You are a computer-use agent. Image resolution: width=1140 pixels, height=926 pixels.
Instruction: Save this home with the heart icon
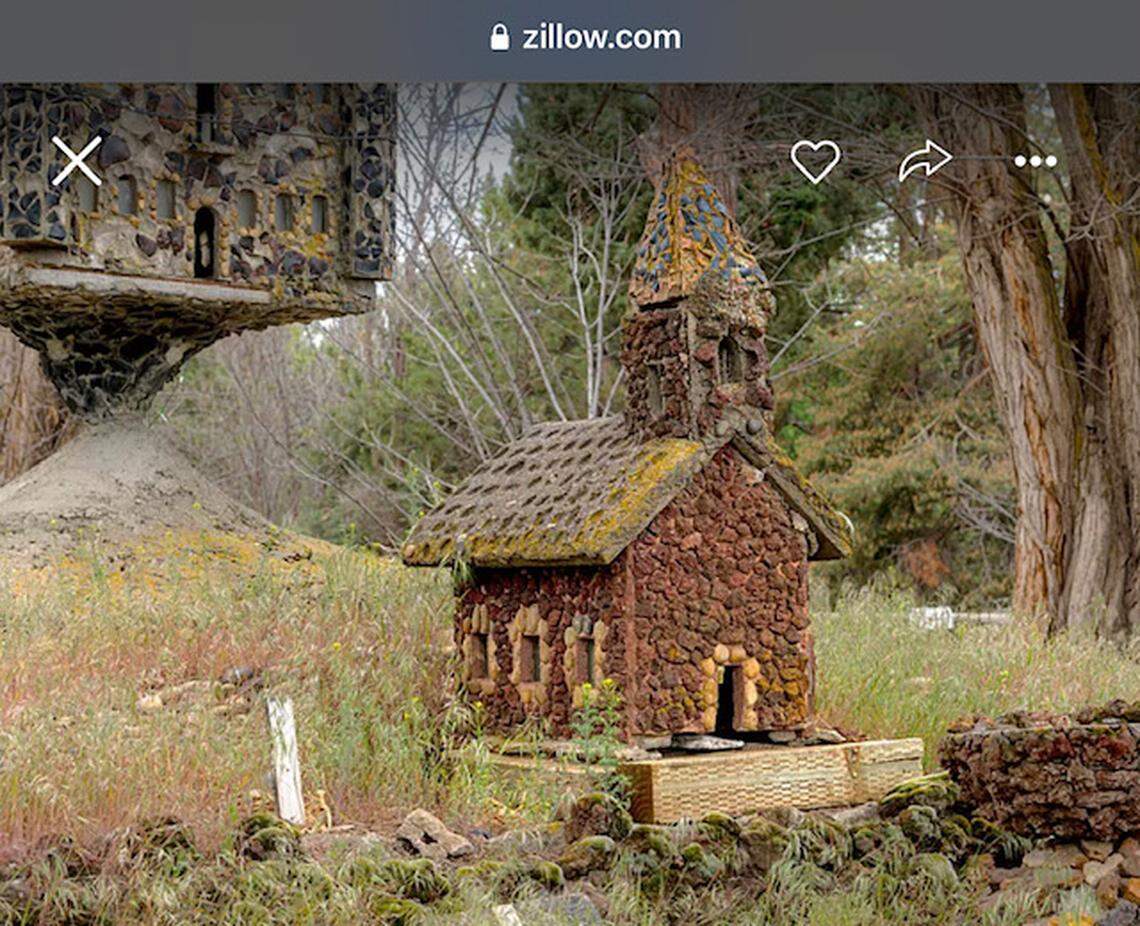pyautogui.click(x=815, y=161)
